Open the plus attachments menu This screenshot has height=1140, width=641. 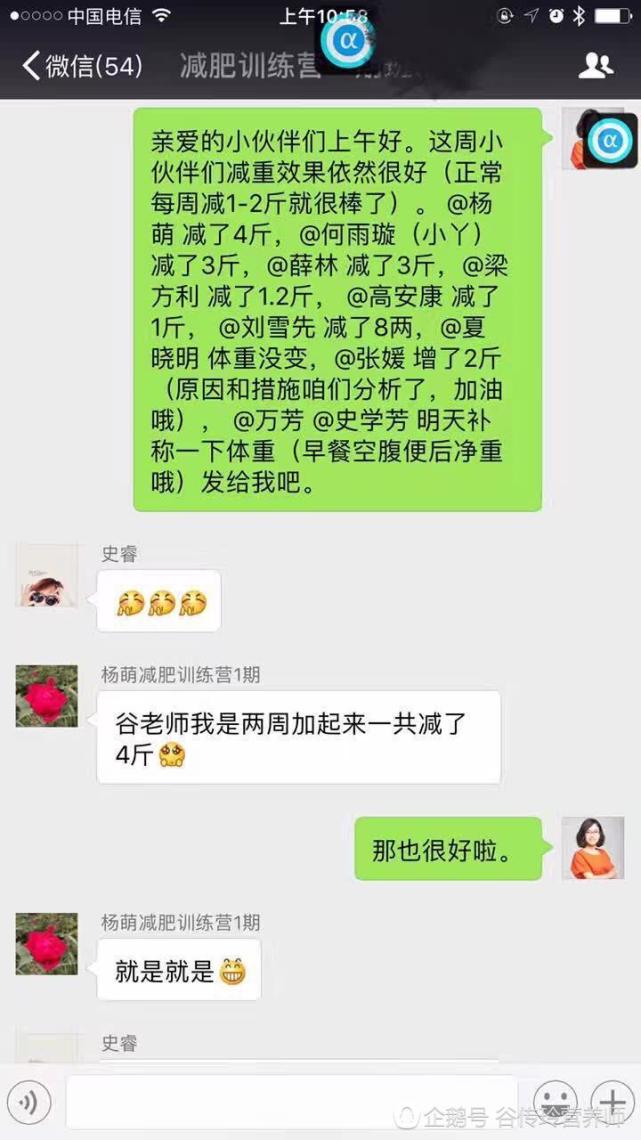click(612, 1102)
